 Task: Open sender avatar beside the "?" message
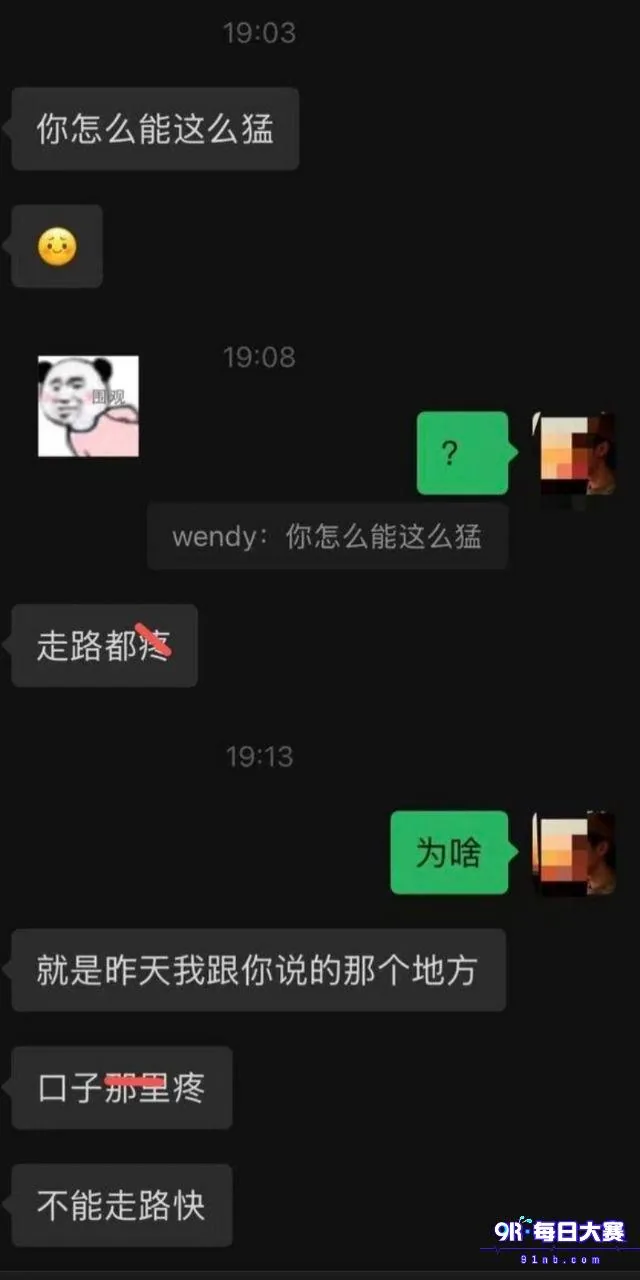click(576, 453)
